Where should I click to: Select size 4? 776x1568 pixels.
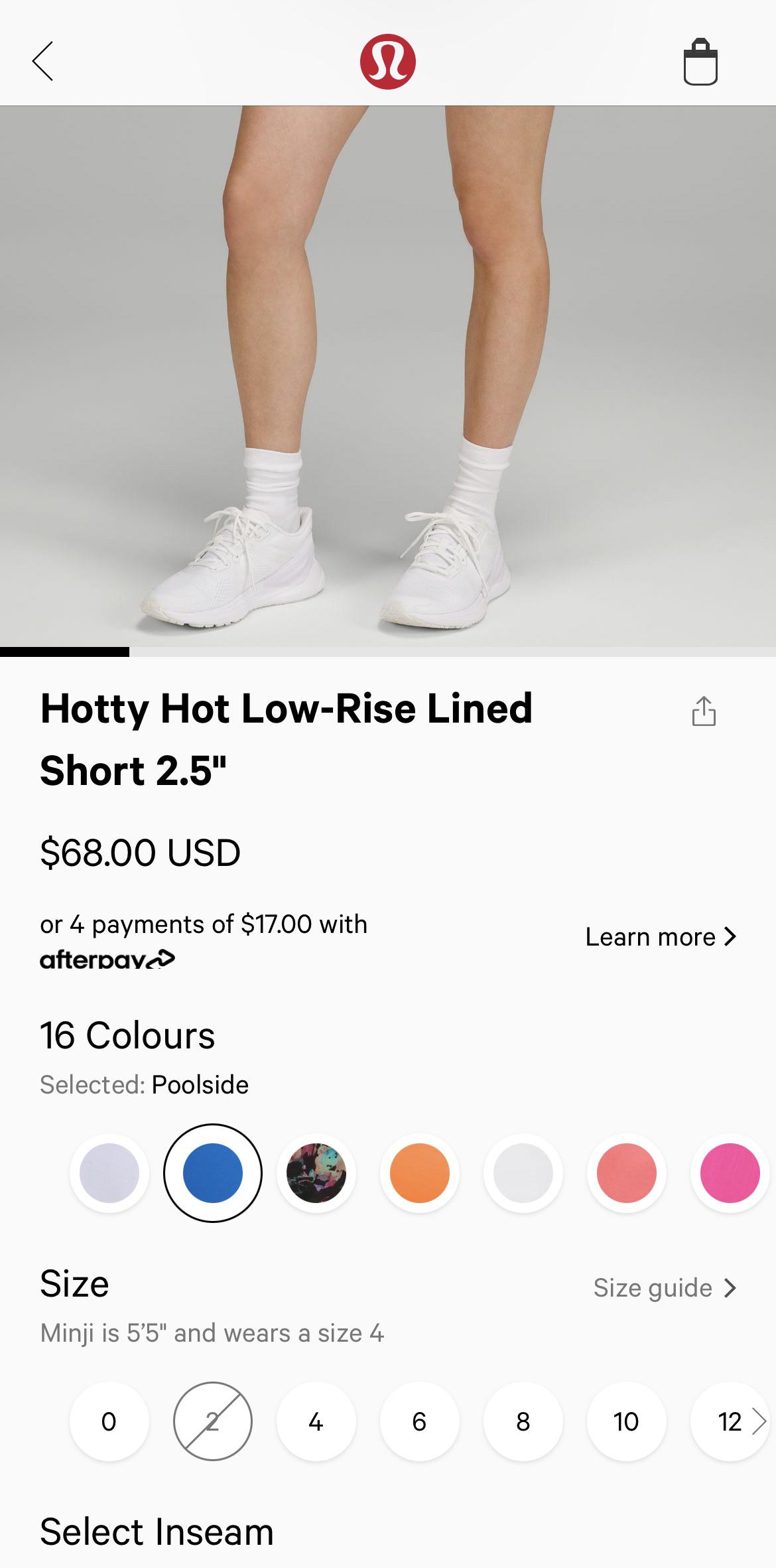(x=316, y=1422)
